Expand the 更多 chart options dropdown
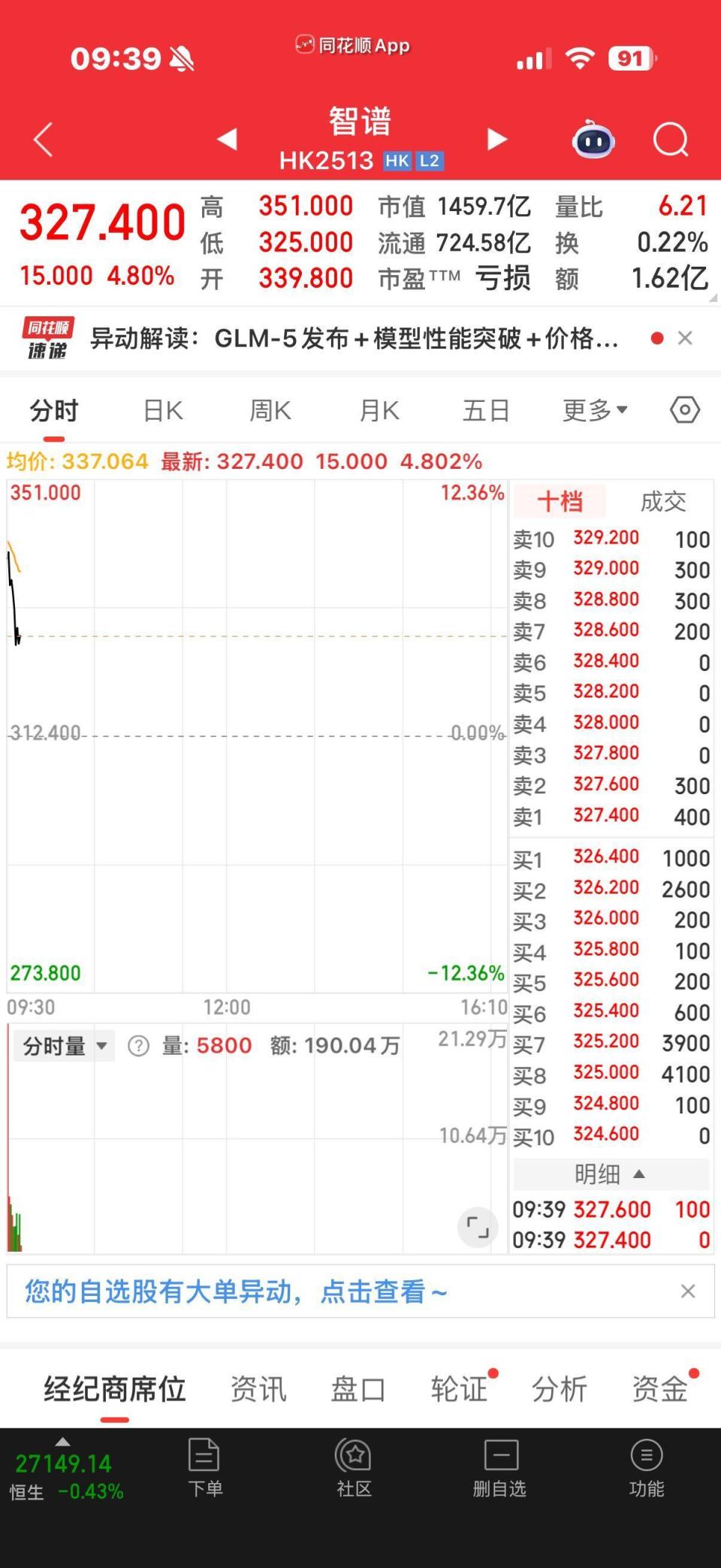The image size is (721, 1568). 595,410
